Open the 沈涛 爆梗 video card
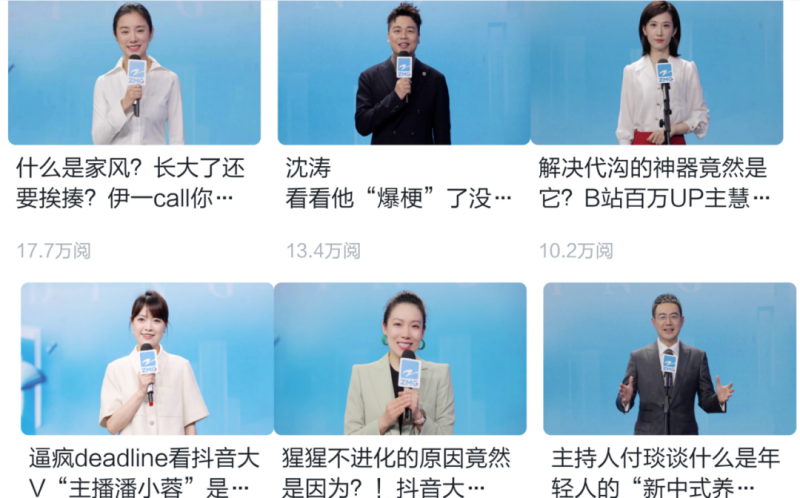Image resolution: width=800 pixels, height=498 pixels. tap(403, 75)
